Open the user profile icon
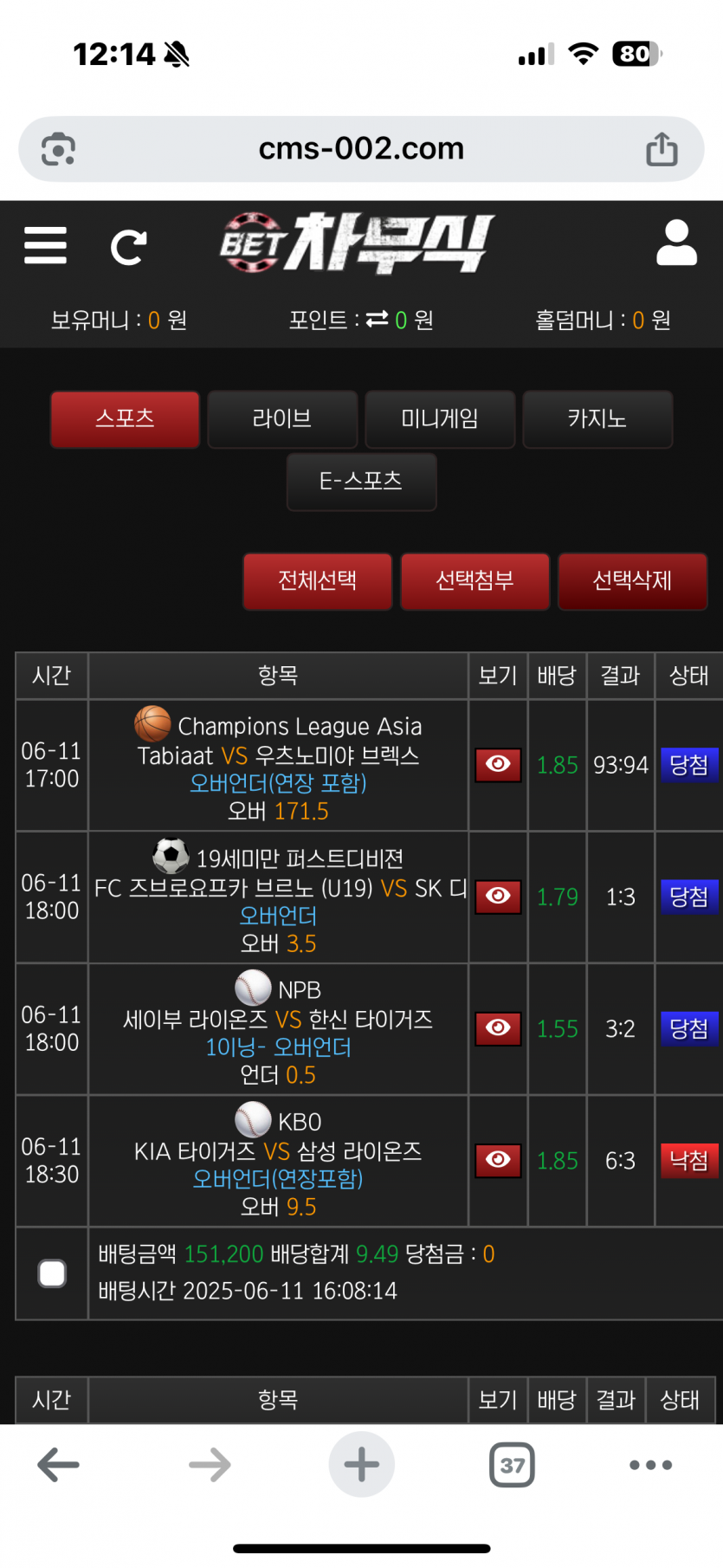Viewport: 723px width, 1568px height. coord(675,243)
